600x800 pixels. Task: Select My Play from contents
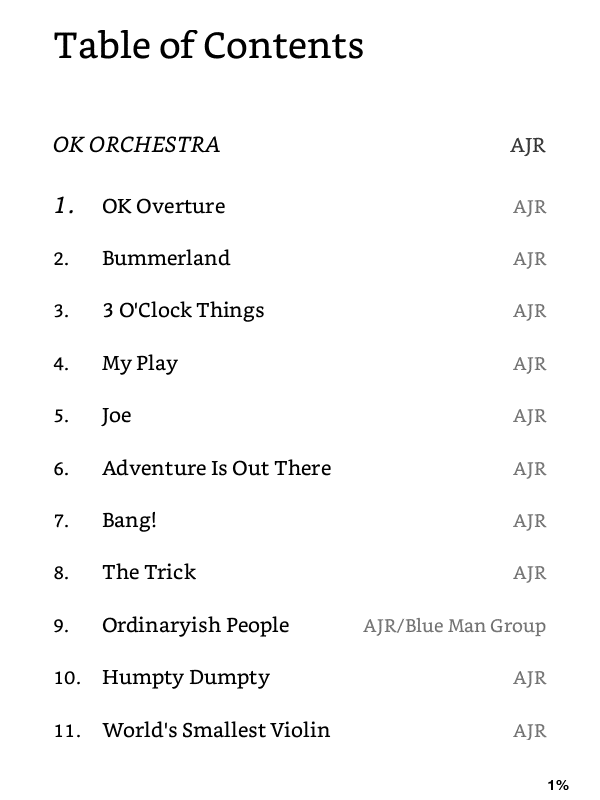[140, 363]
